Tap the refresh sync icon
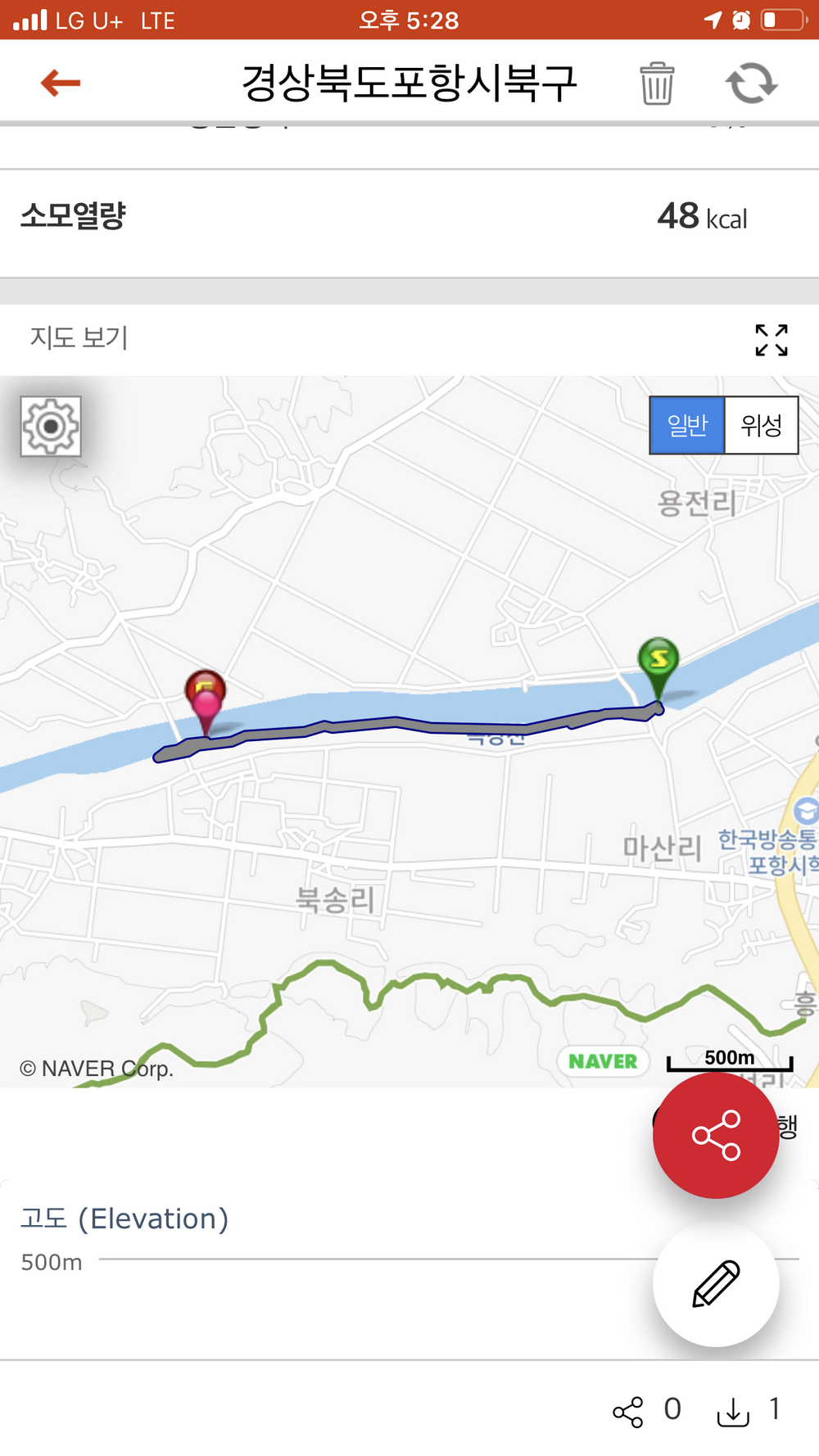 pyautogui.click(x=751, y=83)
